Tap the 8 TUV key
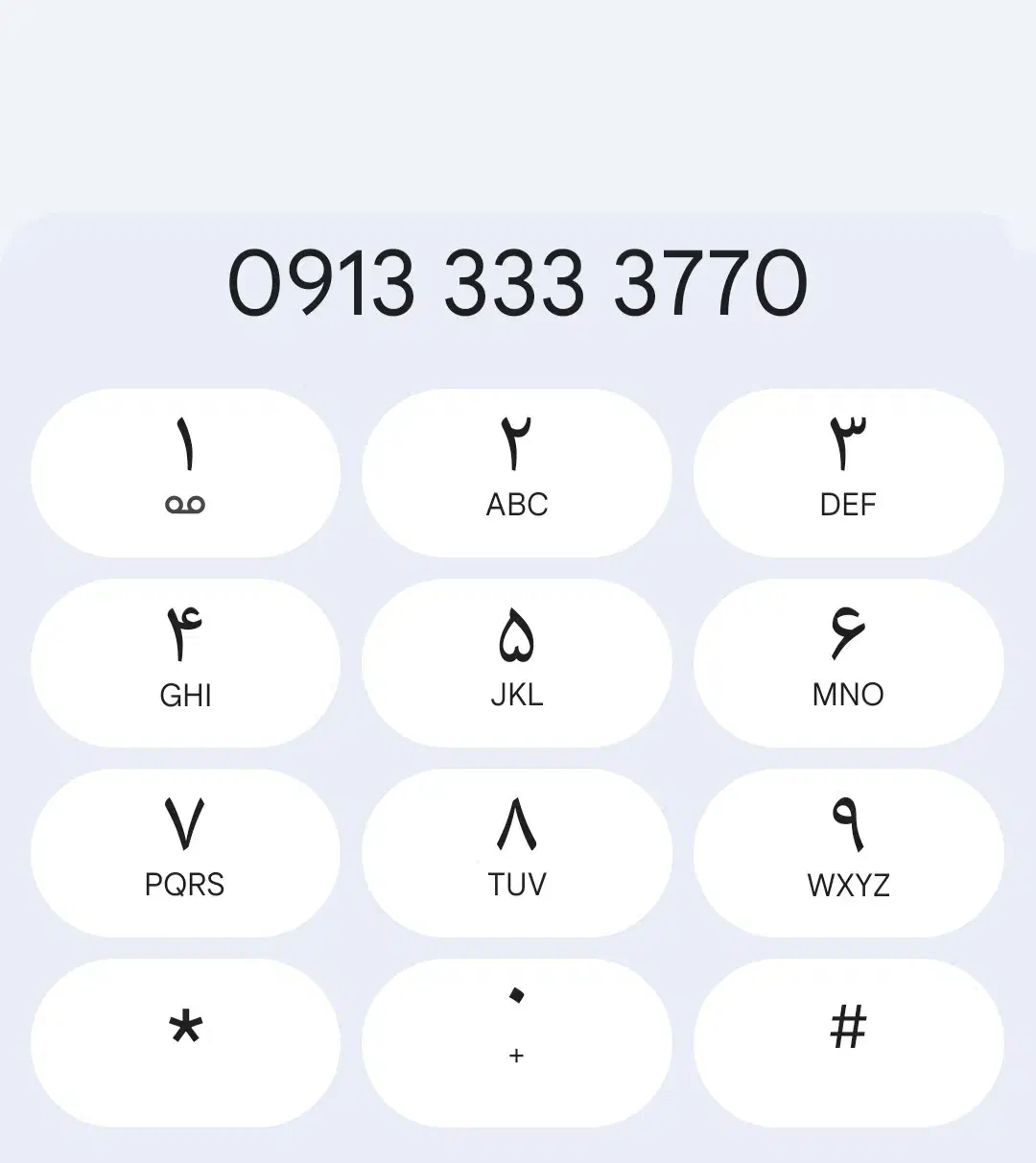Image resolution: width=1036 pixels, height=1163 pixels. (x=517, y=853)
